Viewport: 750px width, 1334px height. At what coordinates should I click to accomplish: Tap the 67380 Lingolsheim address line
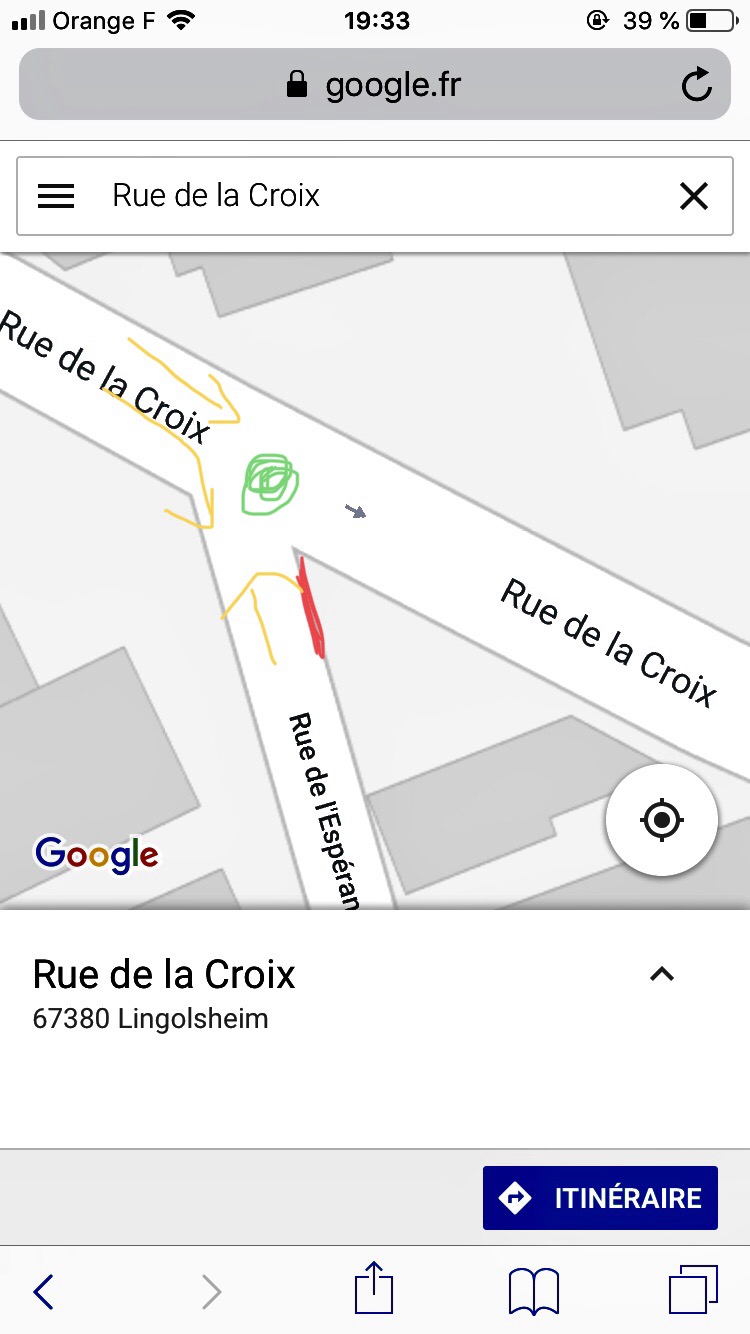click(x=151, y=1018)
